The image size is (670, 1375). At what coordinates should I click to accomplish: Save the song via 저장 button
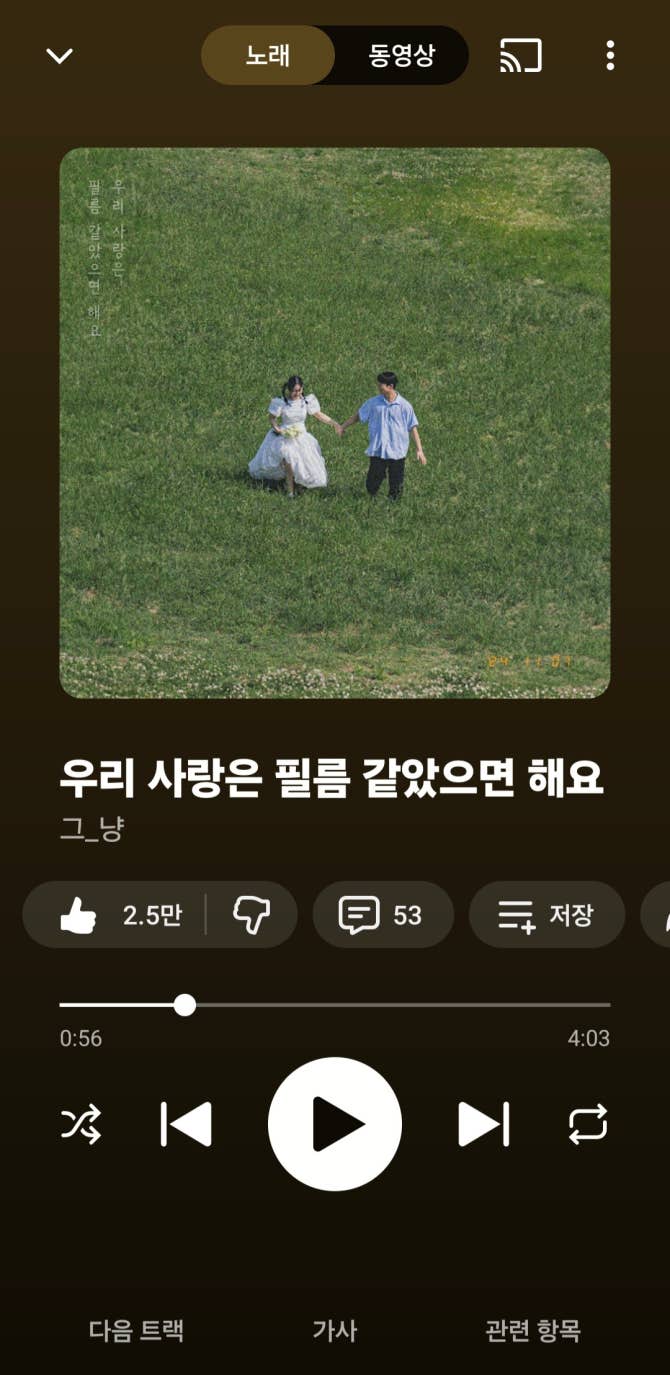pos(546,915)
